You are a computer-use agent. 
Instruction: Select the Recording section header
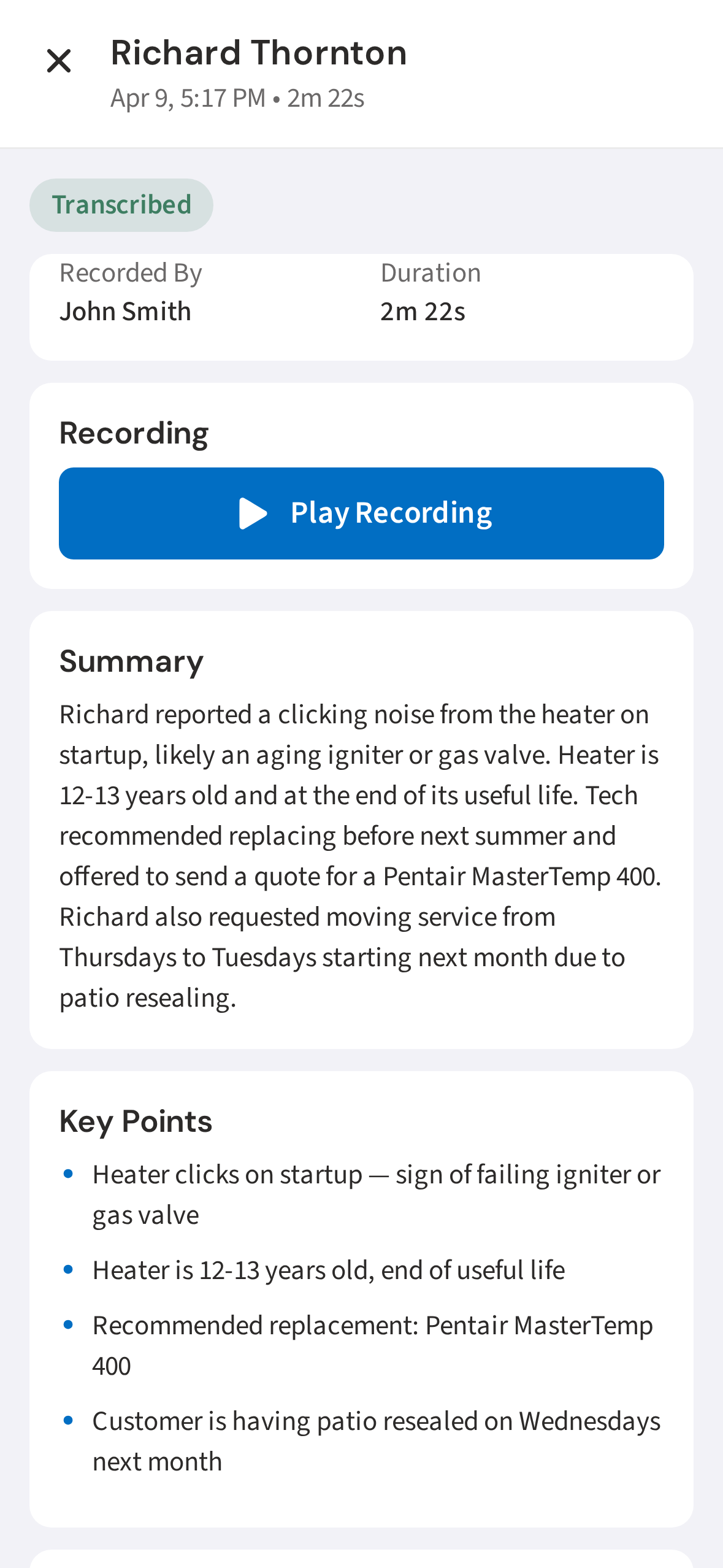pos(133,432)
